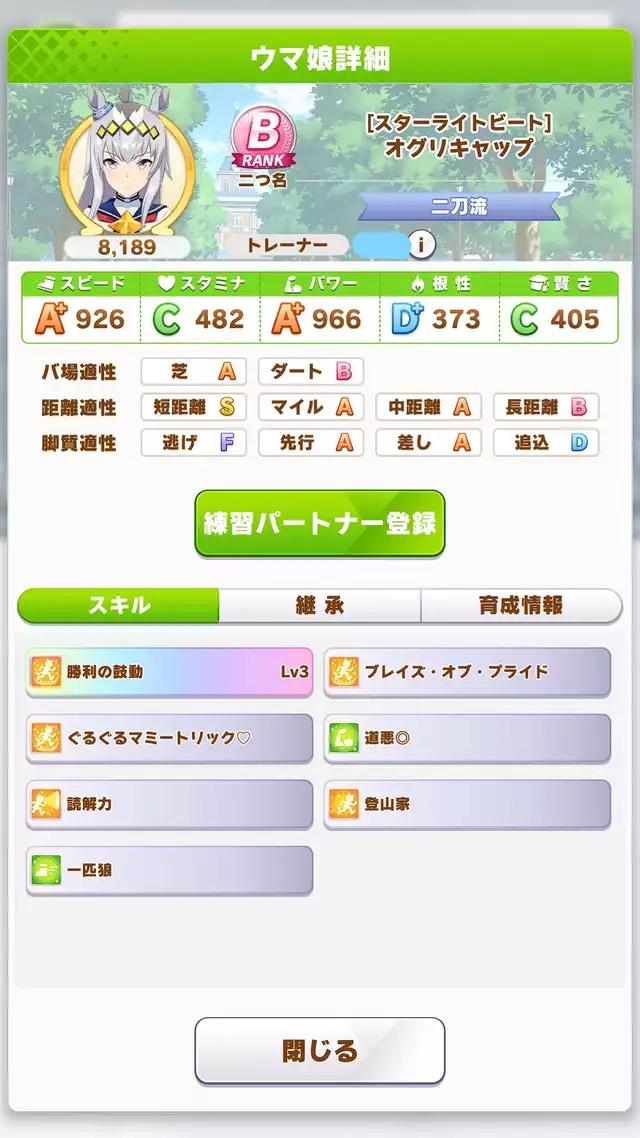640x1138 pixels.
Task: Open skill 勝利の鼓動 details
Action: point(169,672)
